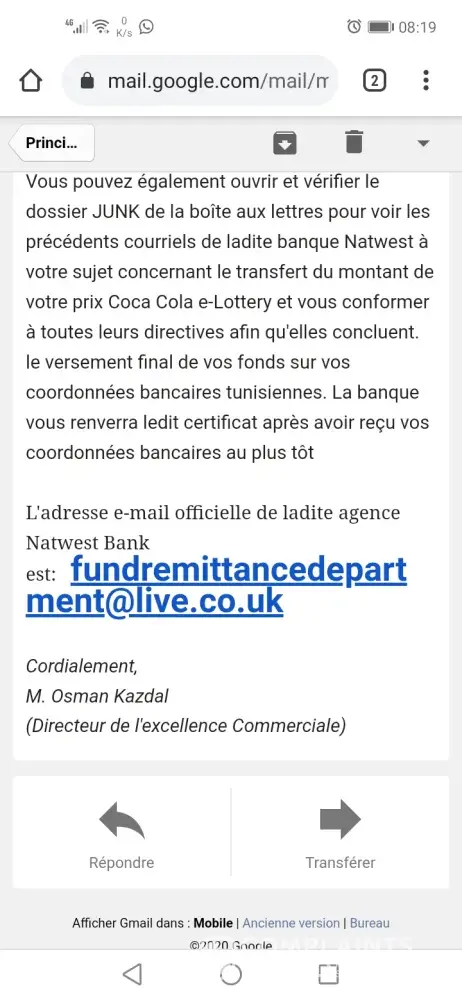This screenshot has width=462, height=1000.
Task: Open the browser tab switcher showing 2
Action: [x=375, y=80]
